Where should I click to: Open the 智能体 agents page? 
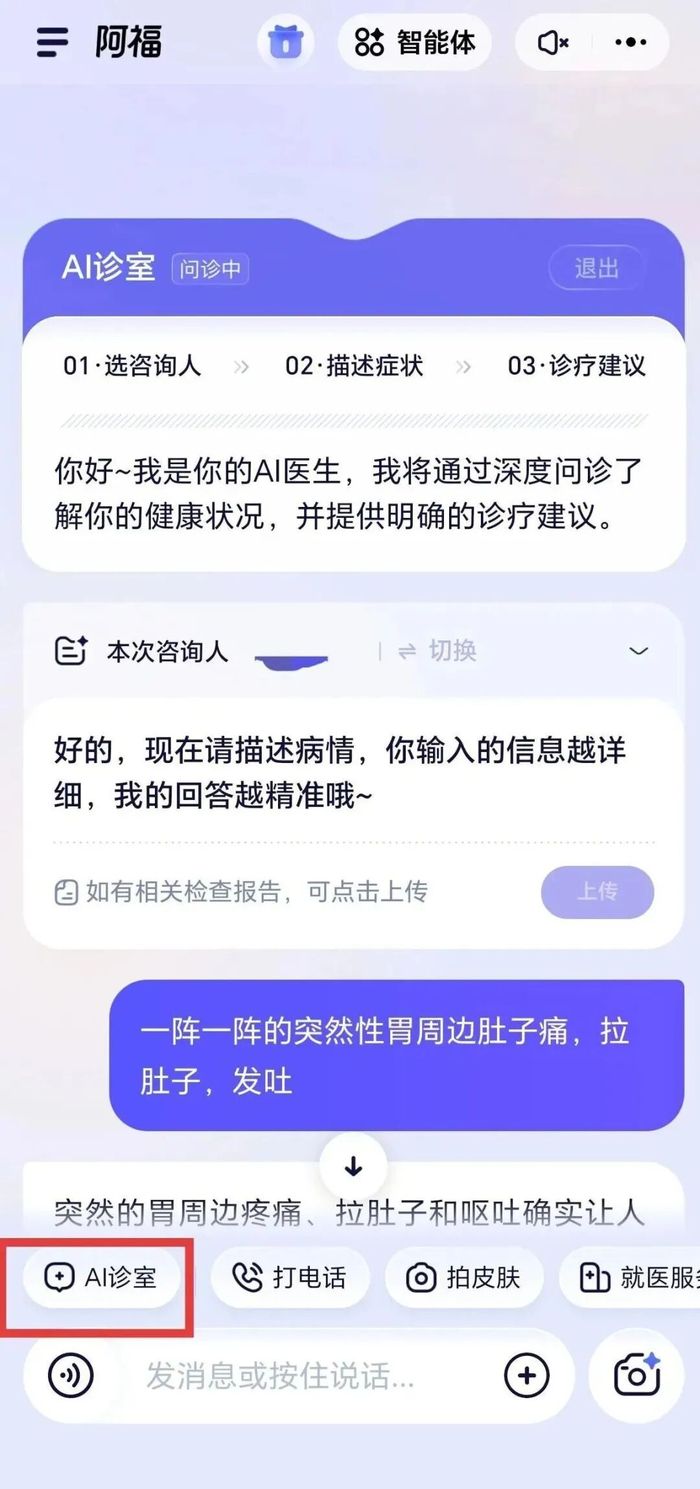pos(415,43)
